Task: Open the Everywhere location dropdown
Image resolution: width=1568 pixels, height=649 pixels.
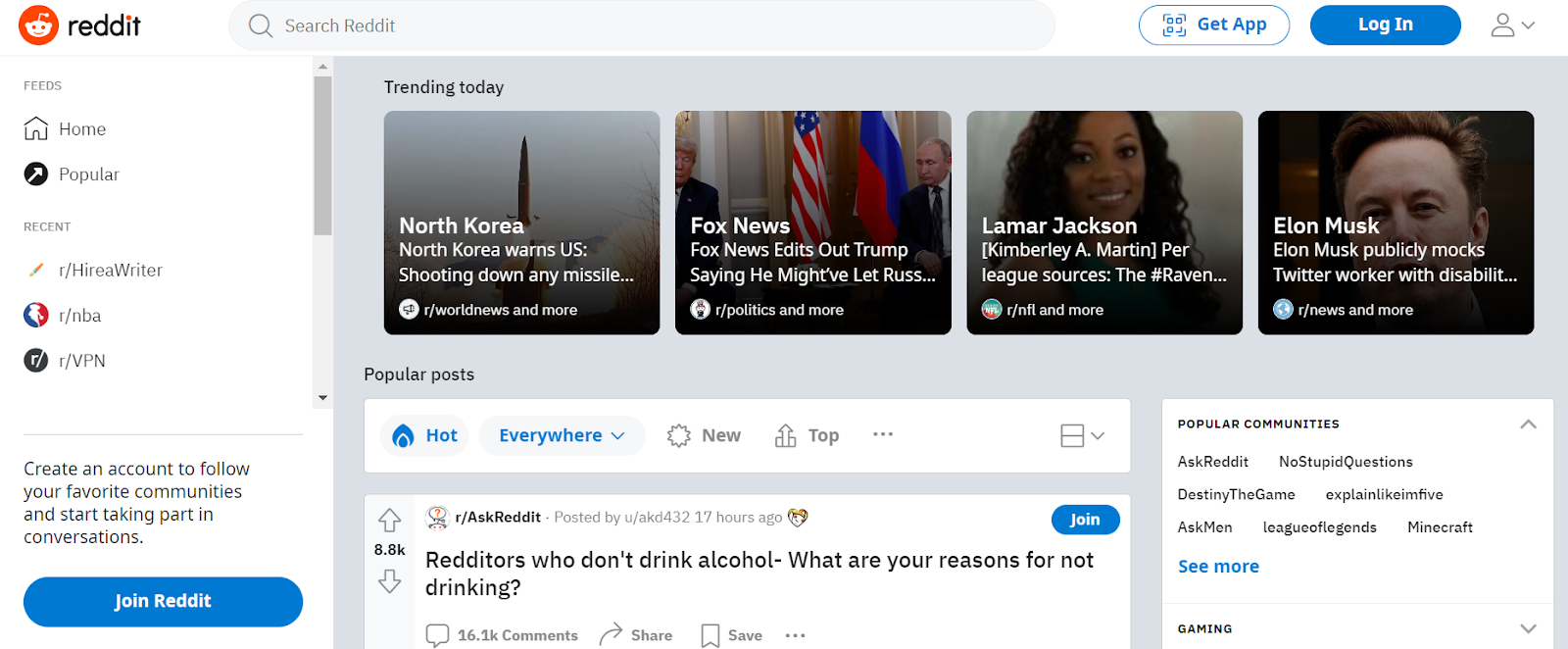Action: (x=562, y=436)
